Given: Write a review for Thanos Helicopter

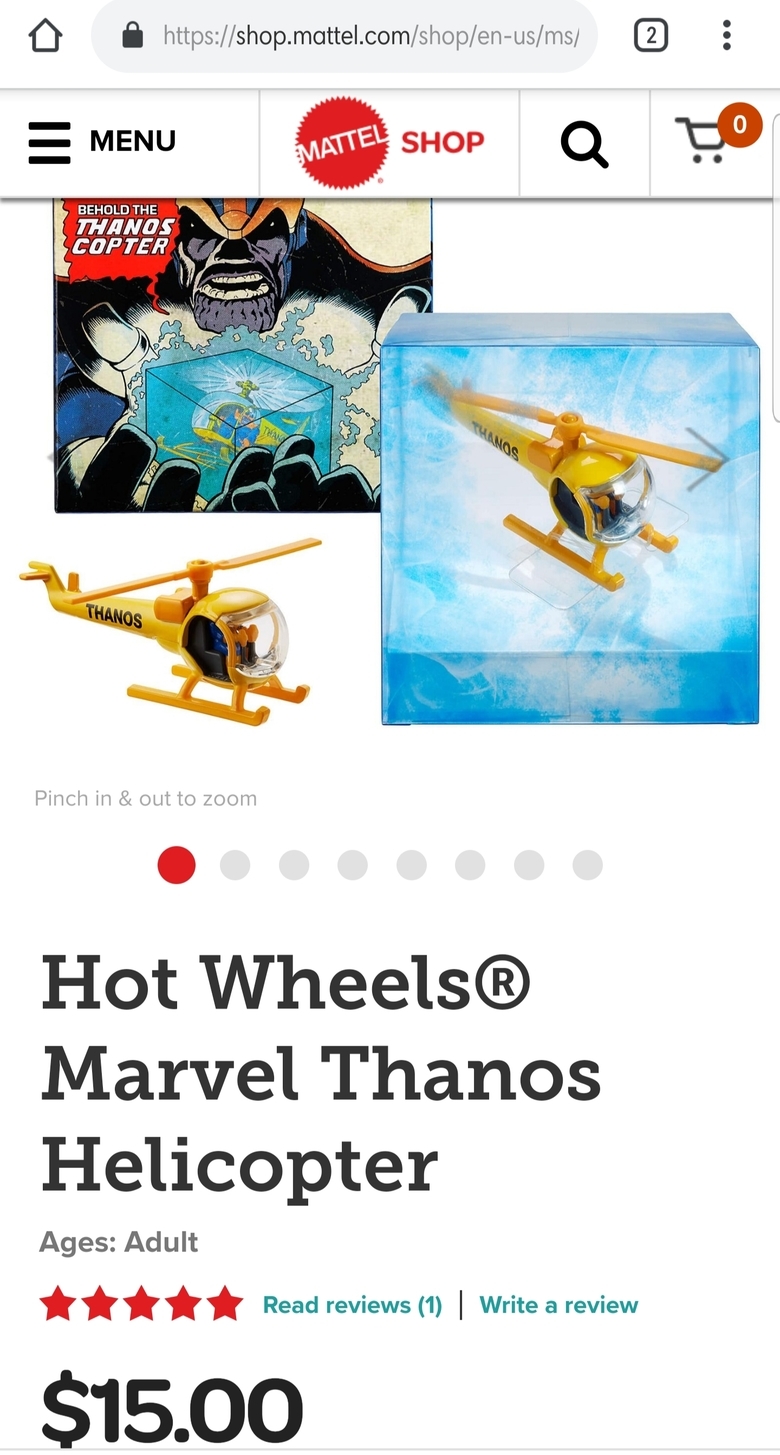Looking at the screenshot, I should click(x=558, y=1305).
